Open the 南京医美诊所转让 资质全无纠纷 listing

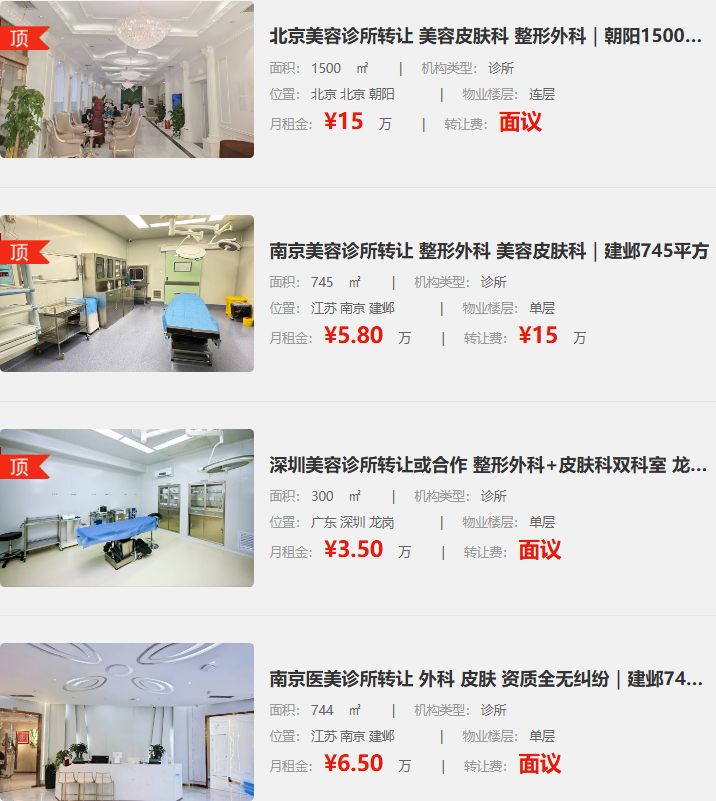click(x=485, y=679)
